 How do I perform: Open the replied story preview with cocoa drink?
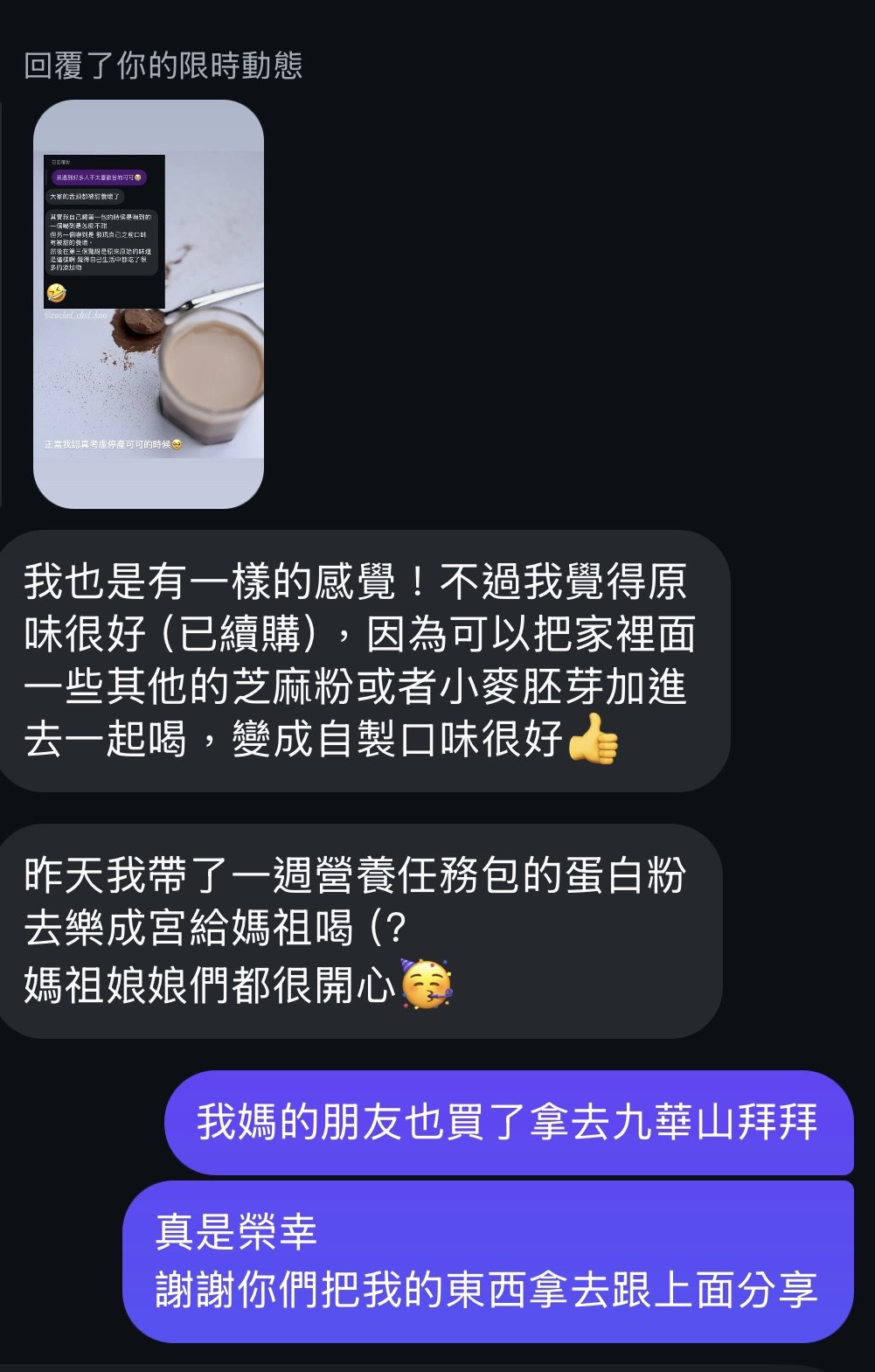(149, 303)
